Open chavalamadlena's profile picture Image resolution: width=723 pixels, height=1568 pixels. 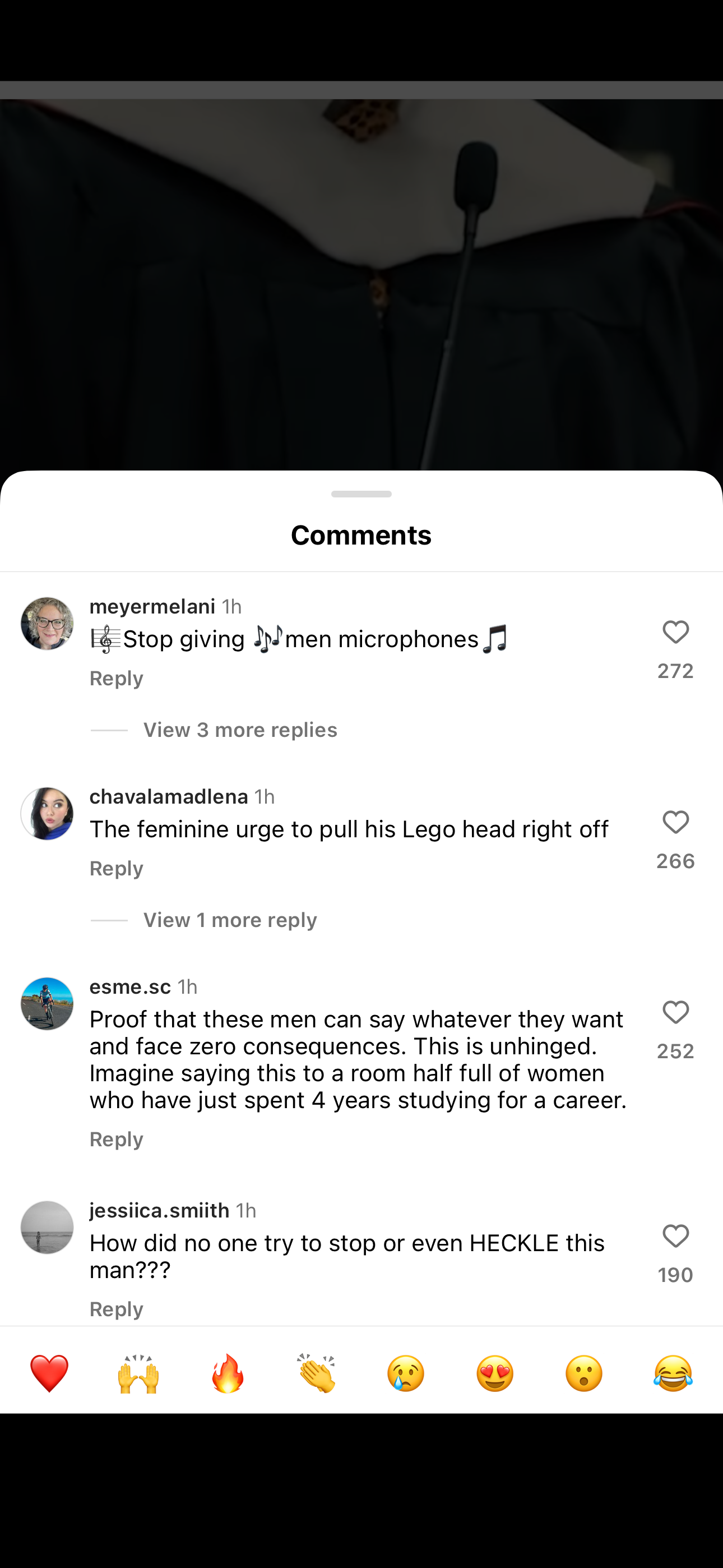[47, 814]
